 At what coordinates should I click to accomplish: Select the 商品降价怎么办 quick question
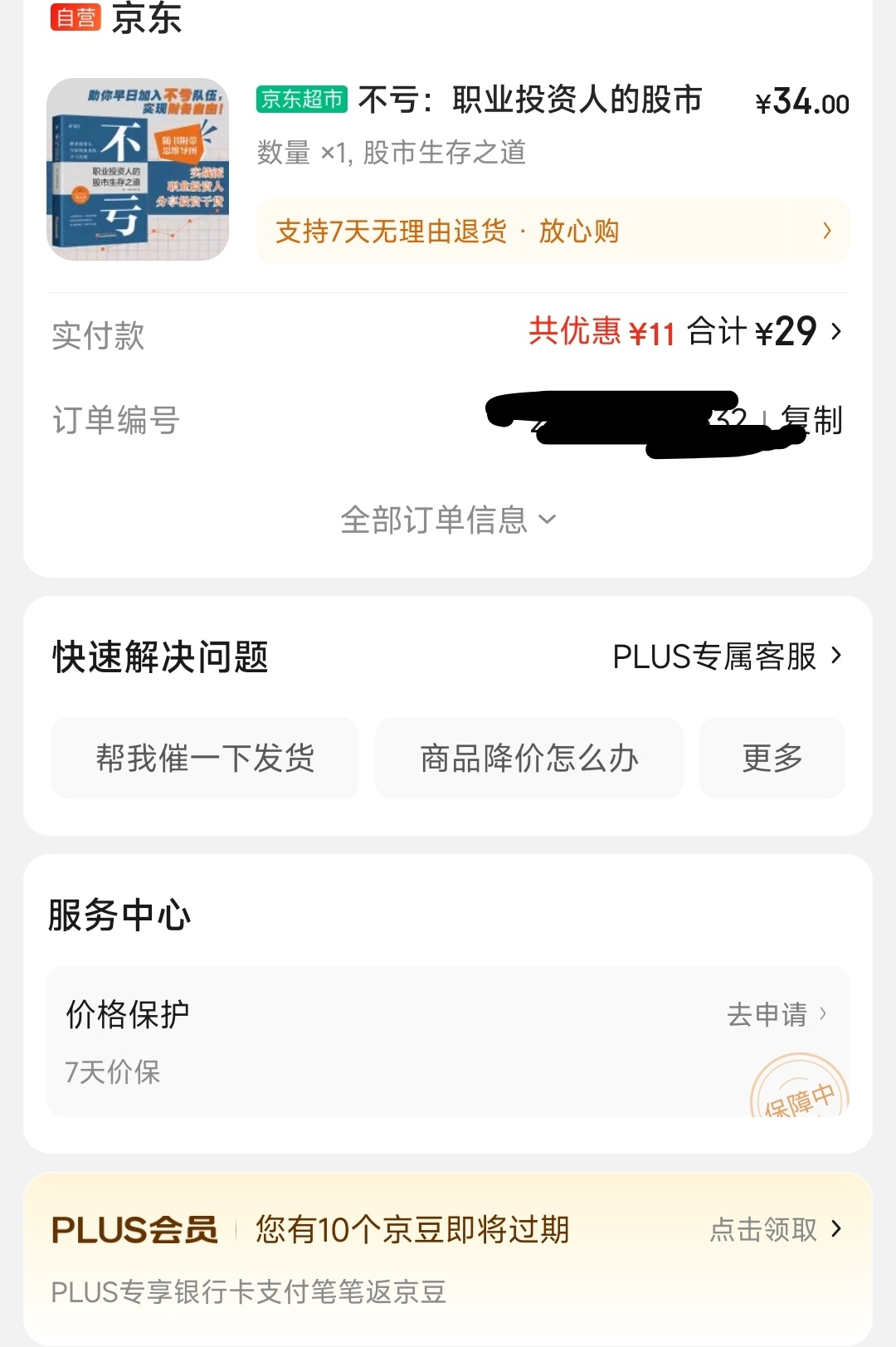[x=528, y=758]
